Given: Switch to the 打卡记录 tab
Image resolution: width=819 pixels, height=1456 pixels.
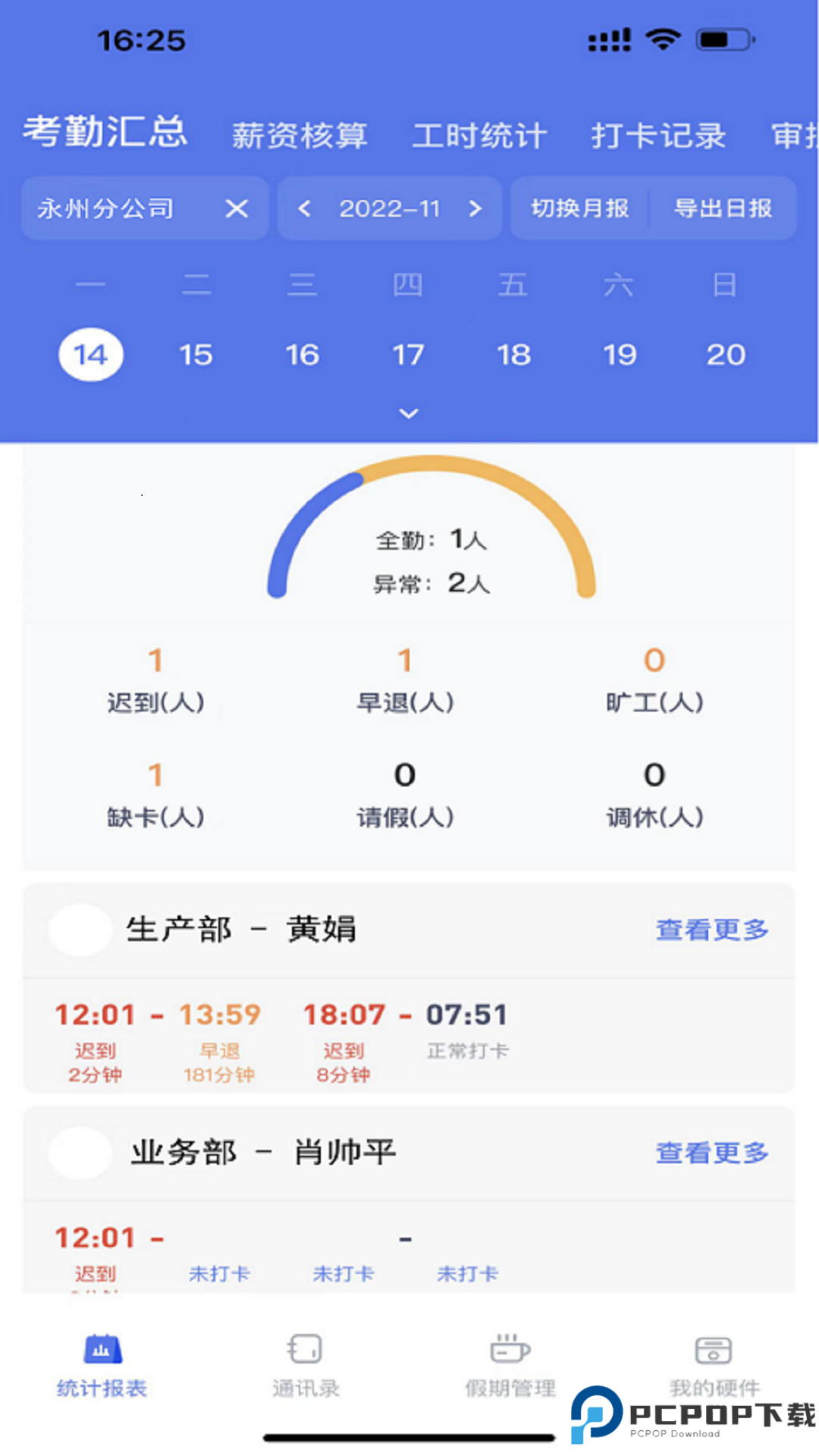Looking at the screenshot, I should click(658, 136).
